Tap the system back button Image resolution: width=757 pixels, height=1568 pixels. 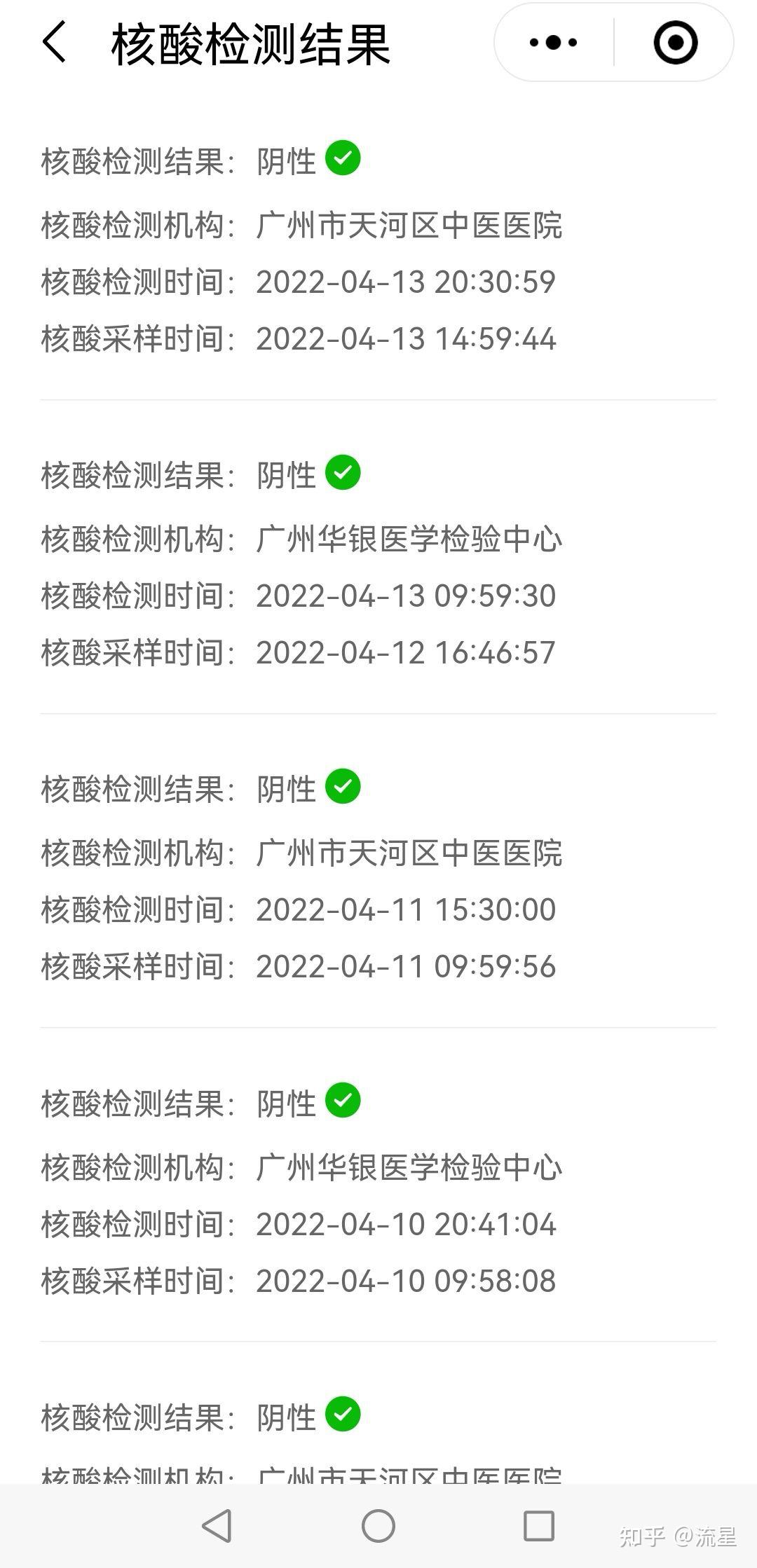pyautogui.click(x=217, y=1525)
